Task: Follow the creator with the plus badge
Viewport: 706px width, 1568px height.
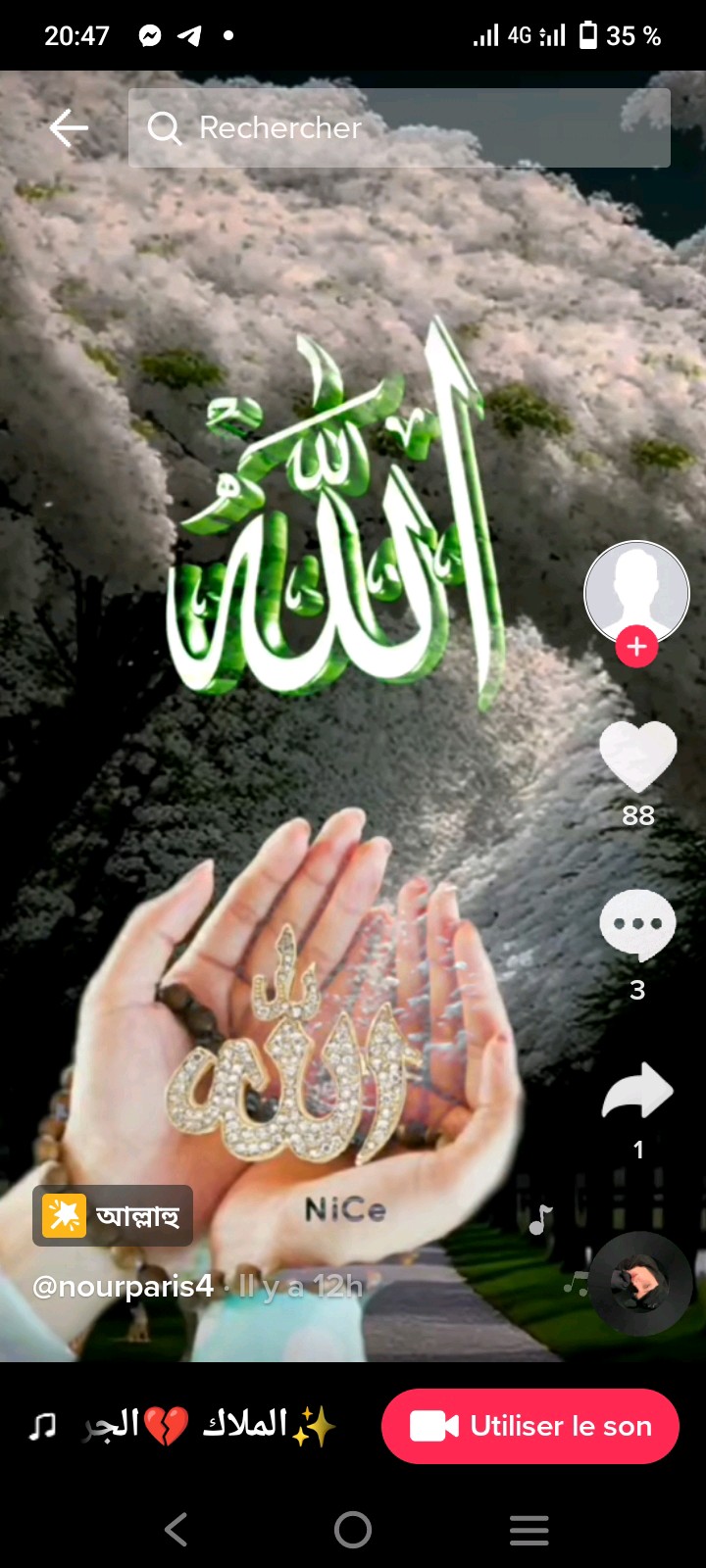Action: point(636,647)
